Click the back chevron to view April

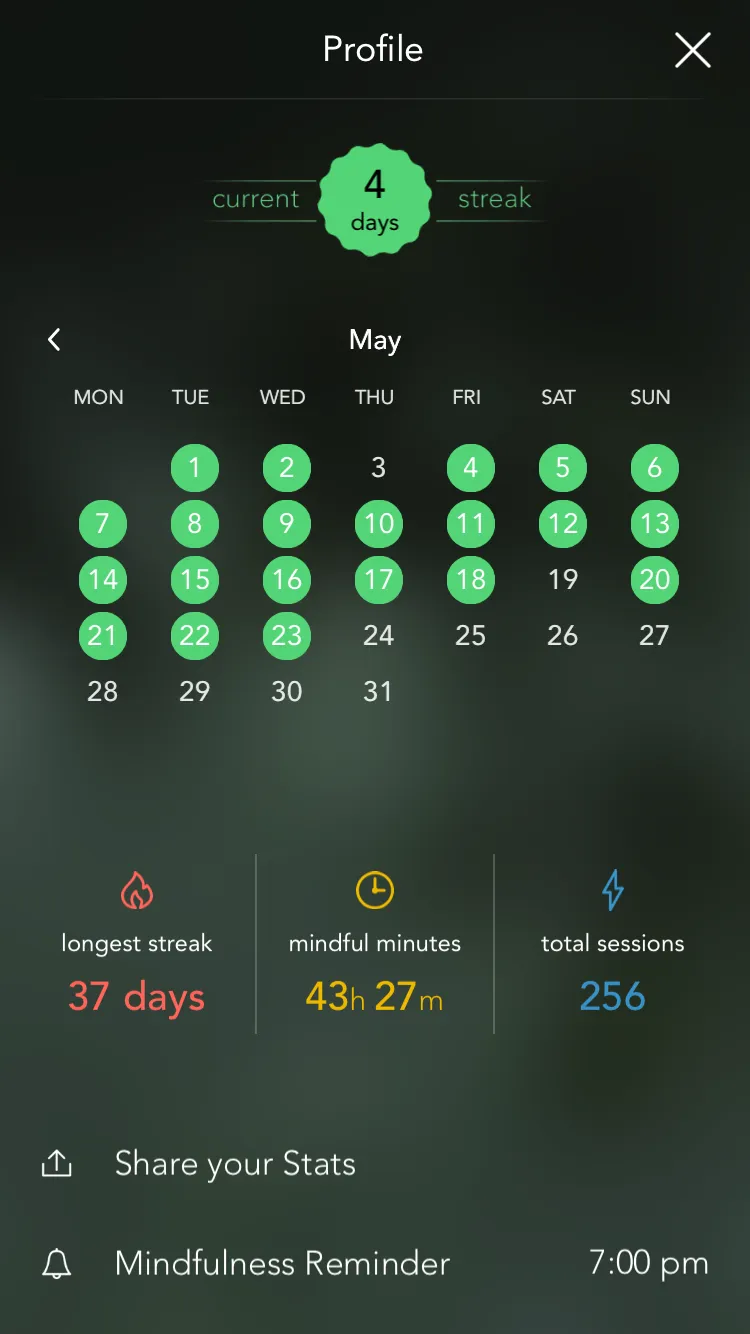point(54,339)
